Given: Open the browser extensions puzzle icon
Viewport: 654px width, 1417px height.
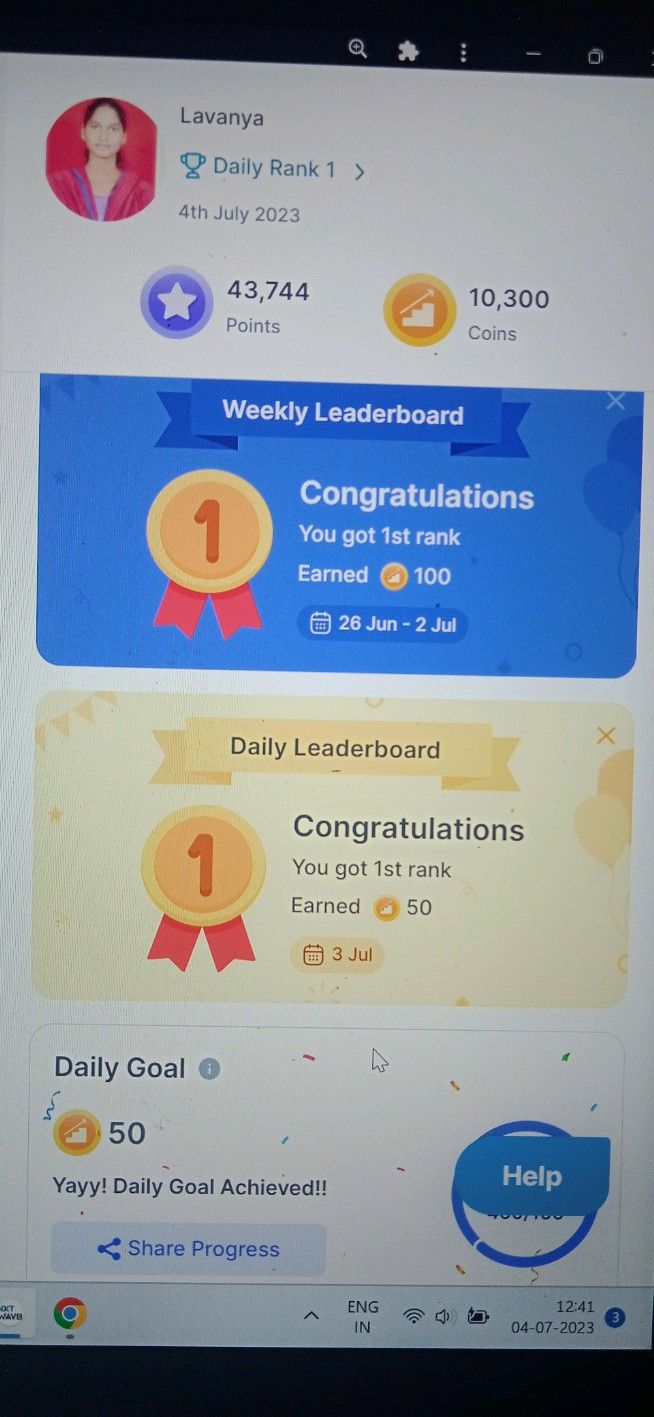Looking at the screenshot, I should point(408,51).
